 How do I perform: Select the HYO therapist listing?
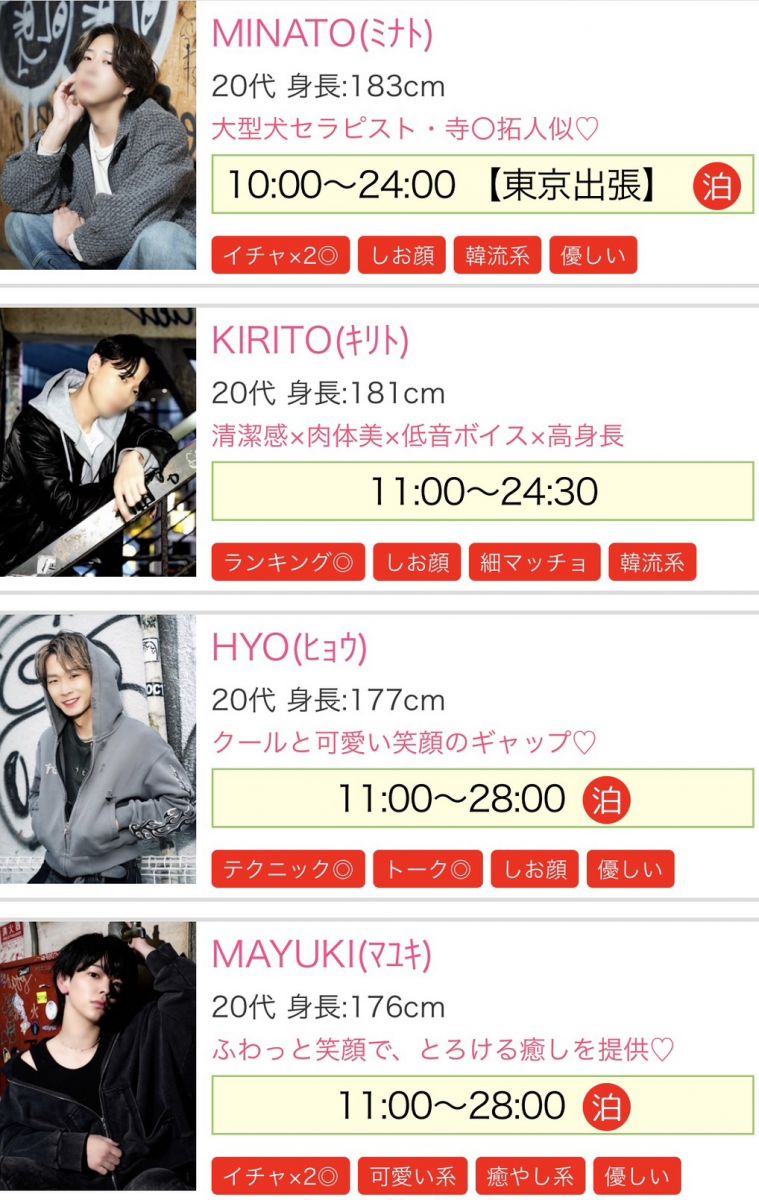(289, 649)
